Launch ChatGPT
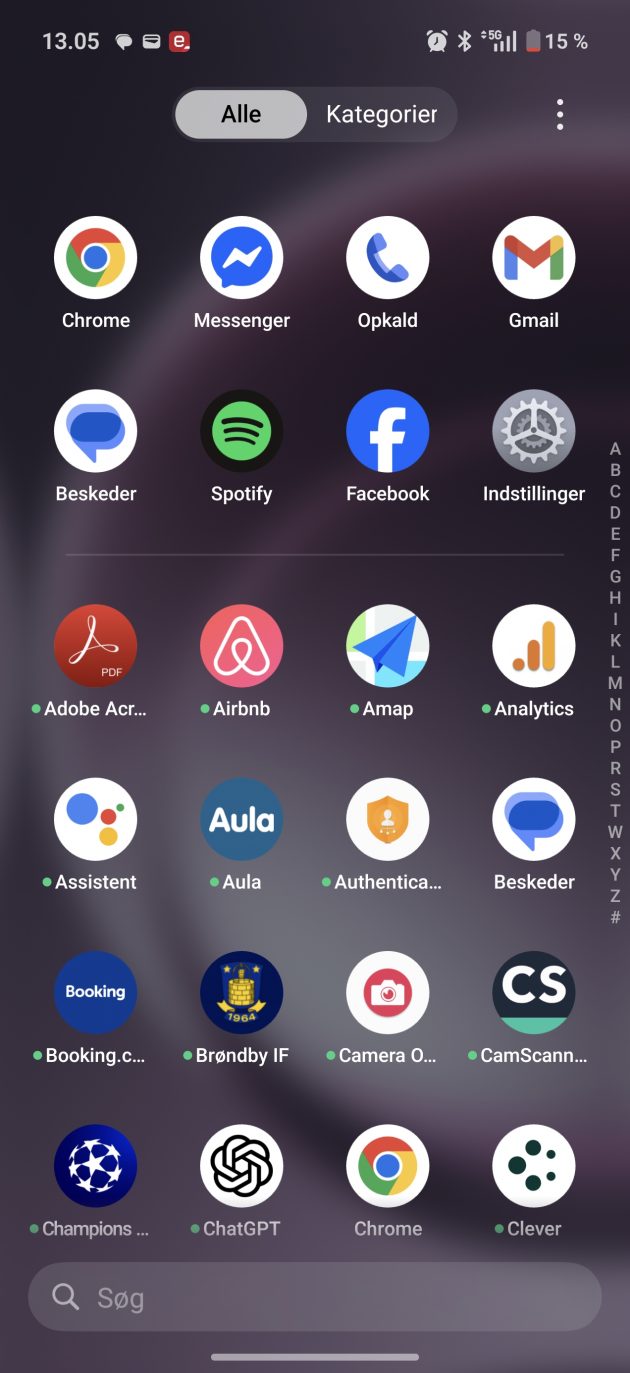Screen dimensions: 630x1373 pos(241,1165)
